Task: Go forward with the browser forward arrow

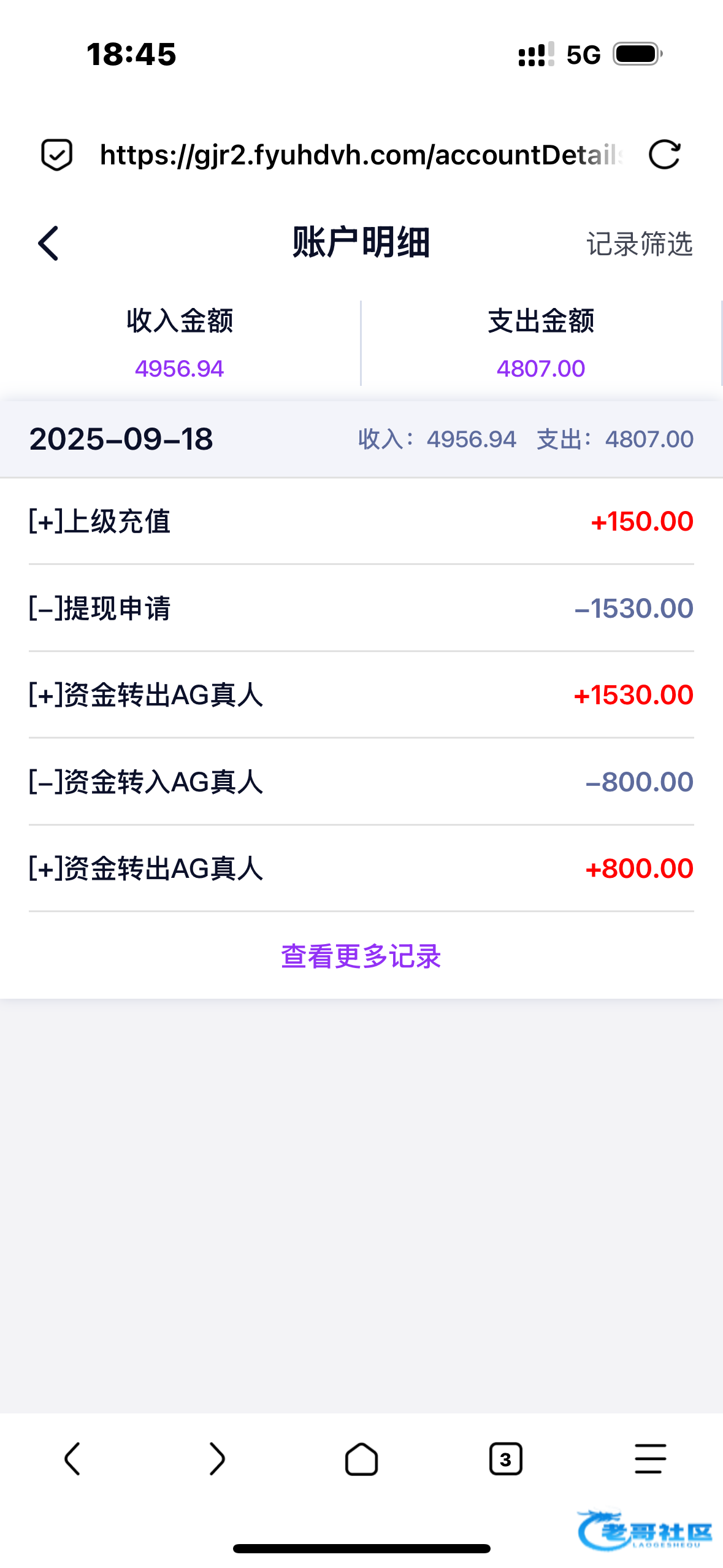Action: point(217,1458)
